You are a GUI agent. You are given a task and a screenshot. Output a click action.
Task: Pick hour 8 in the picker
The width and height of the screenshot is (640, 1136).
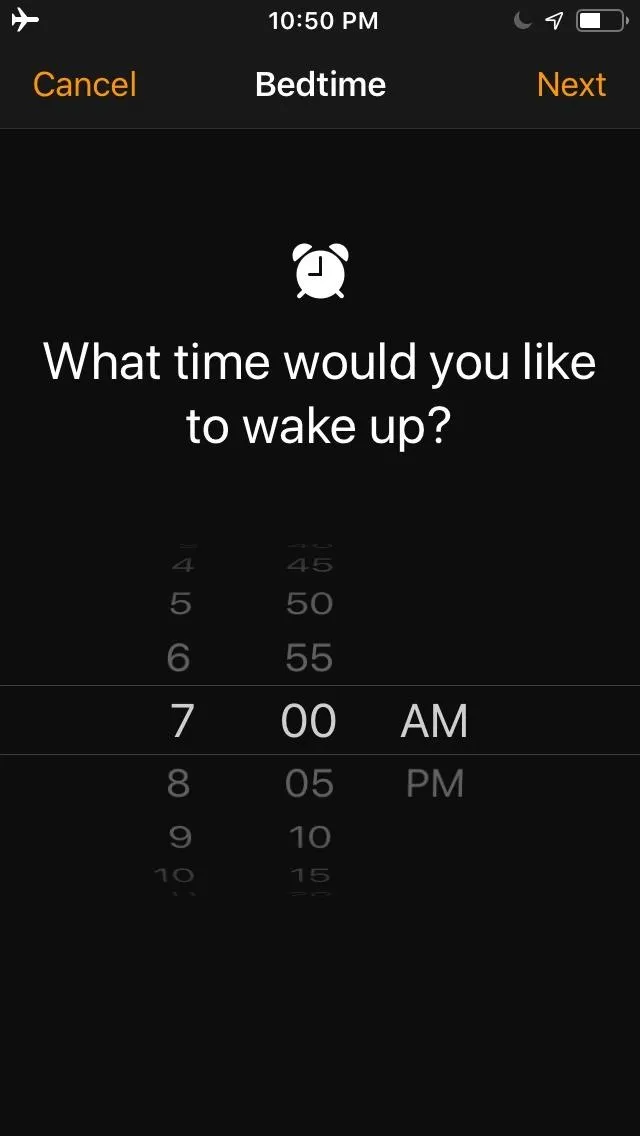[178, 783]
